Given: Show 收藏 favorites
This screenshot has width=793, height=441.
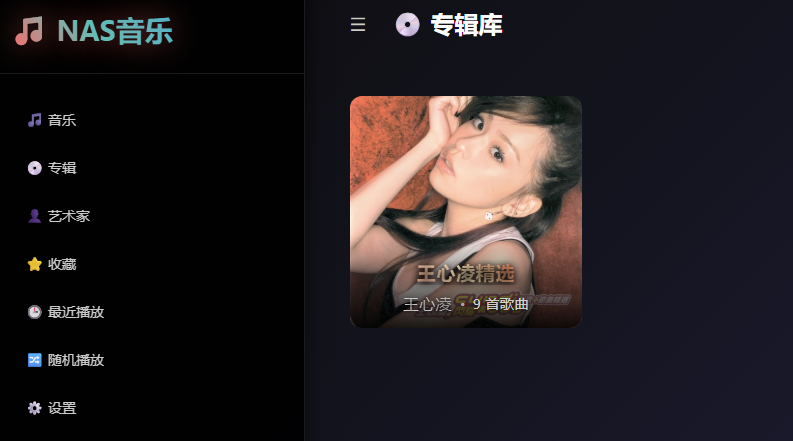Looking at the screenshot, I should click(62, 264).
